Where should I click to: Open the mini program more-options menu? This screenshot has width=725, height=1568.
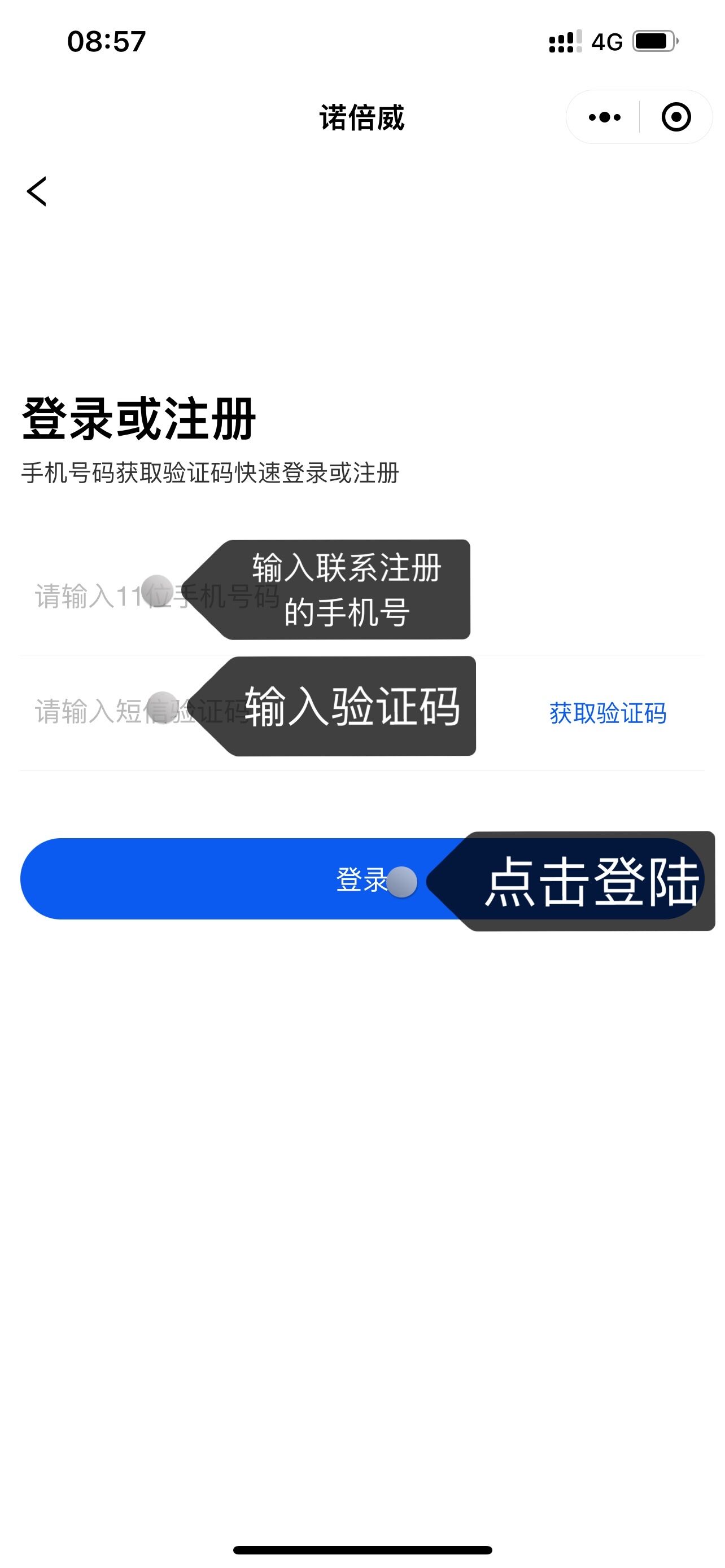604,117
